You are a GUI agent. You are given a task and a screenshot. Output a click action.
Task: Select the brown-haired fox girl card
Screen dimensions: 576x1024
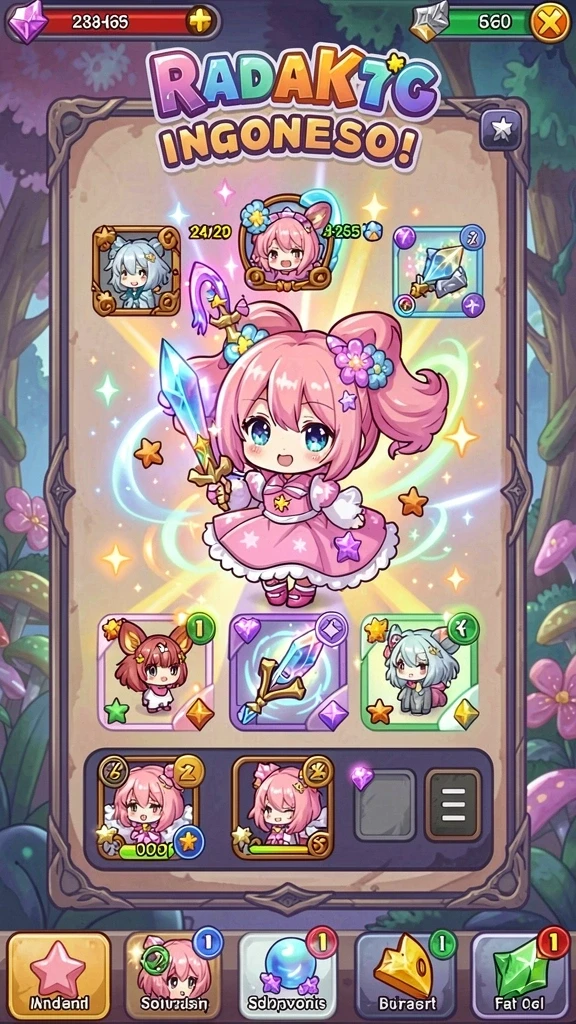[156, 671]
